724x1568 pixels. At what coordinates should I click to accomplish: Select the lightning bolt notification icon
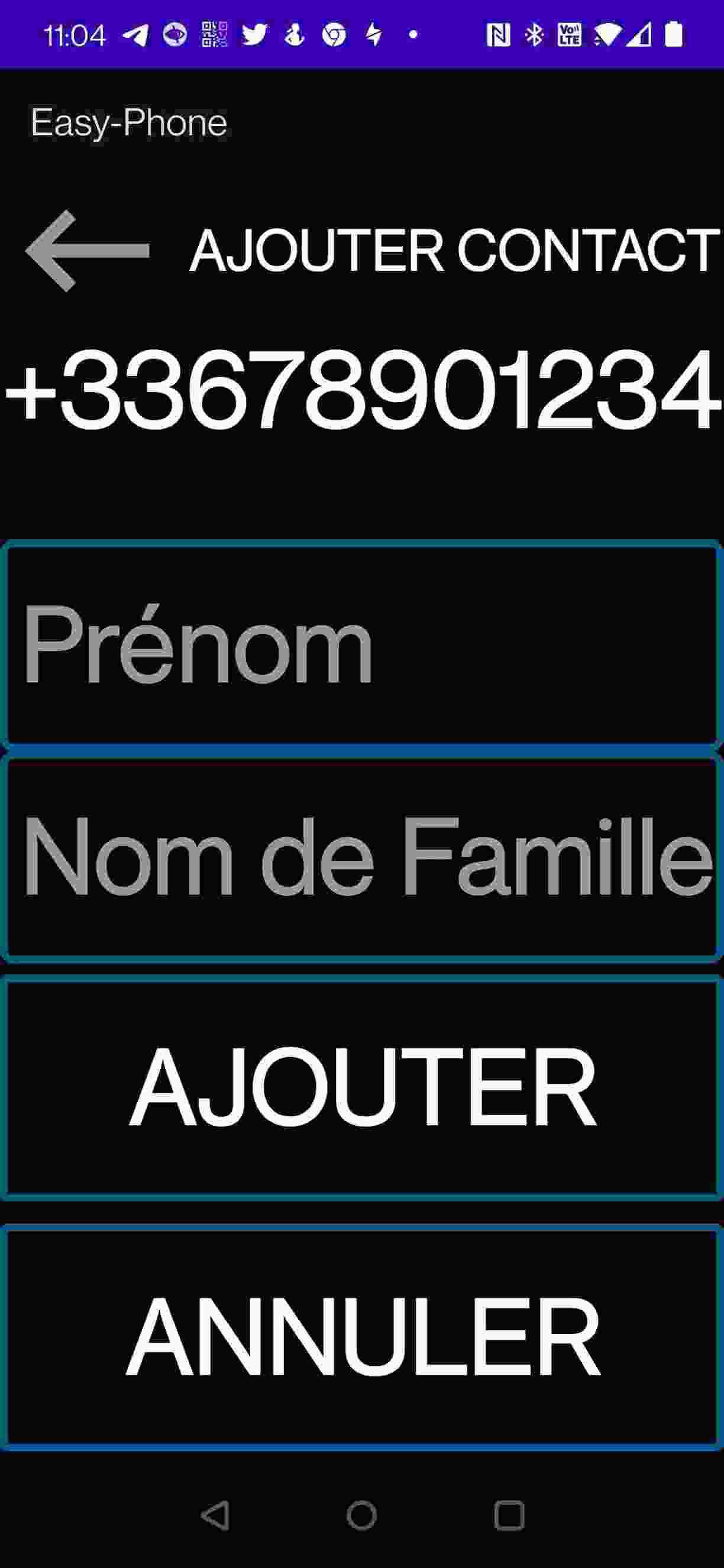point(373,34)
